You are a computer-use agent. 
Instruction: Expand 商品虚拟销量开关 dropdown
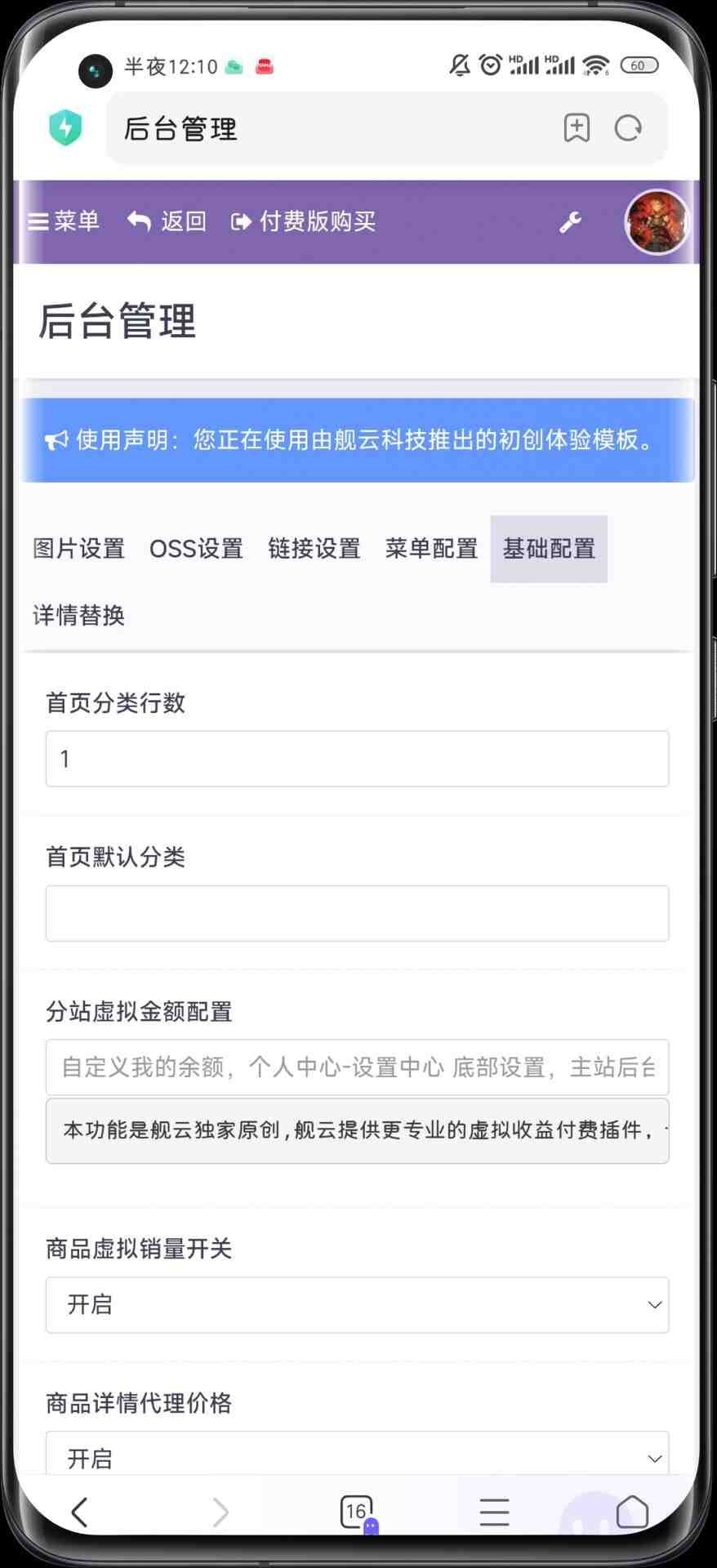click(357, 1304)
